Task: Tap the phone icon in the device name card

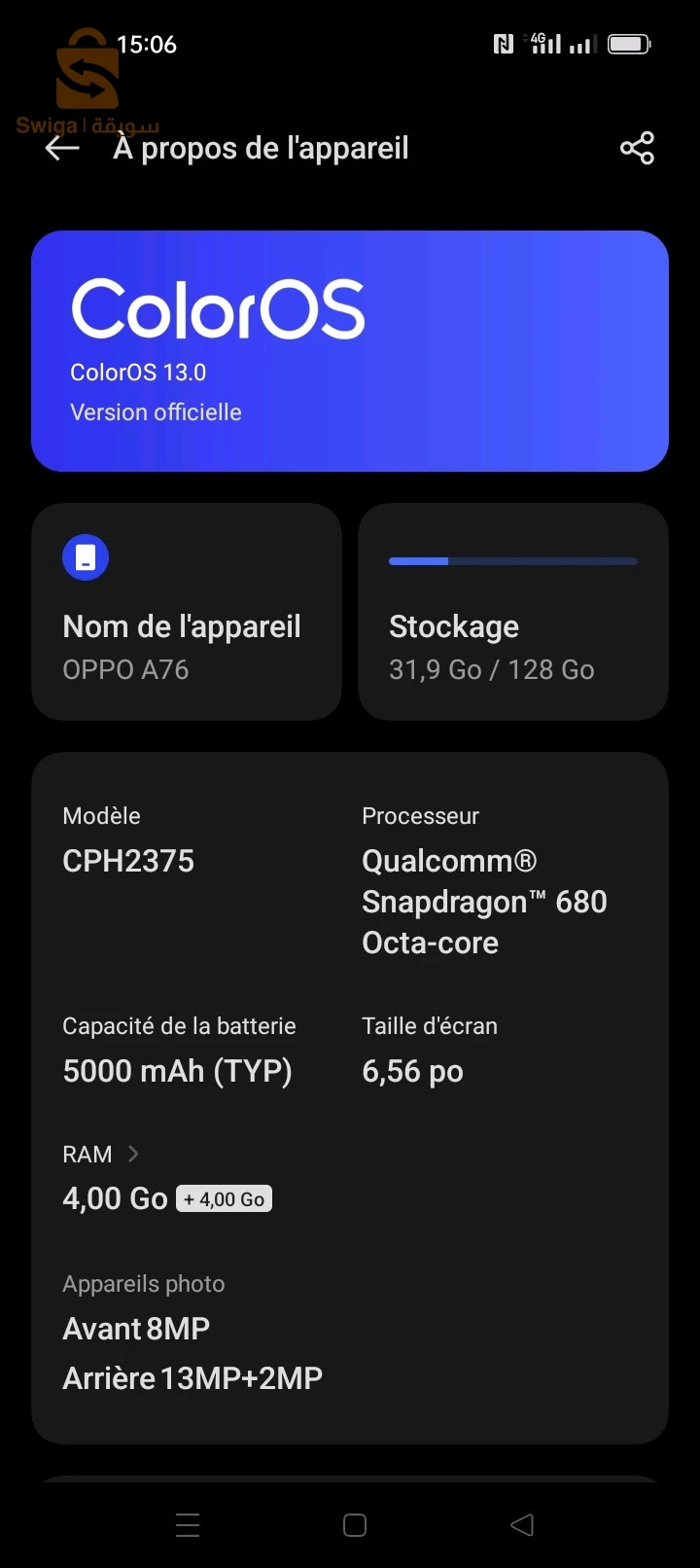Action: [86, 556]
